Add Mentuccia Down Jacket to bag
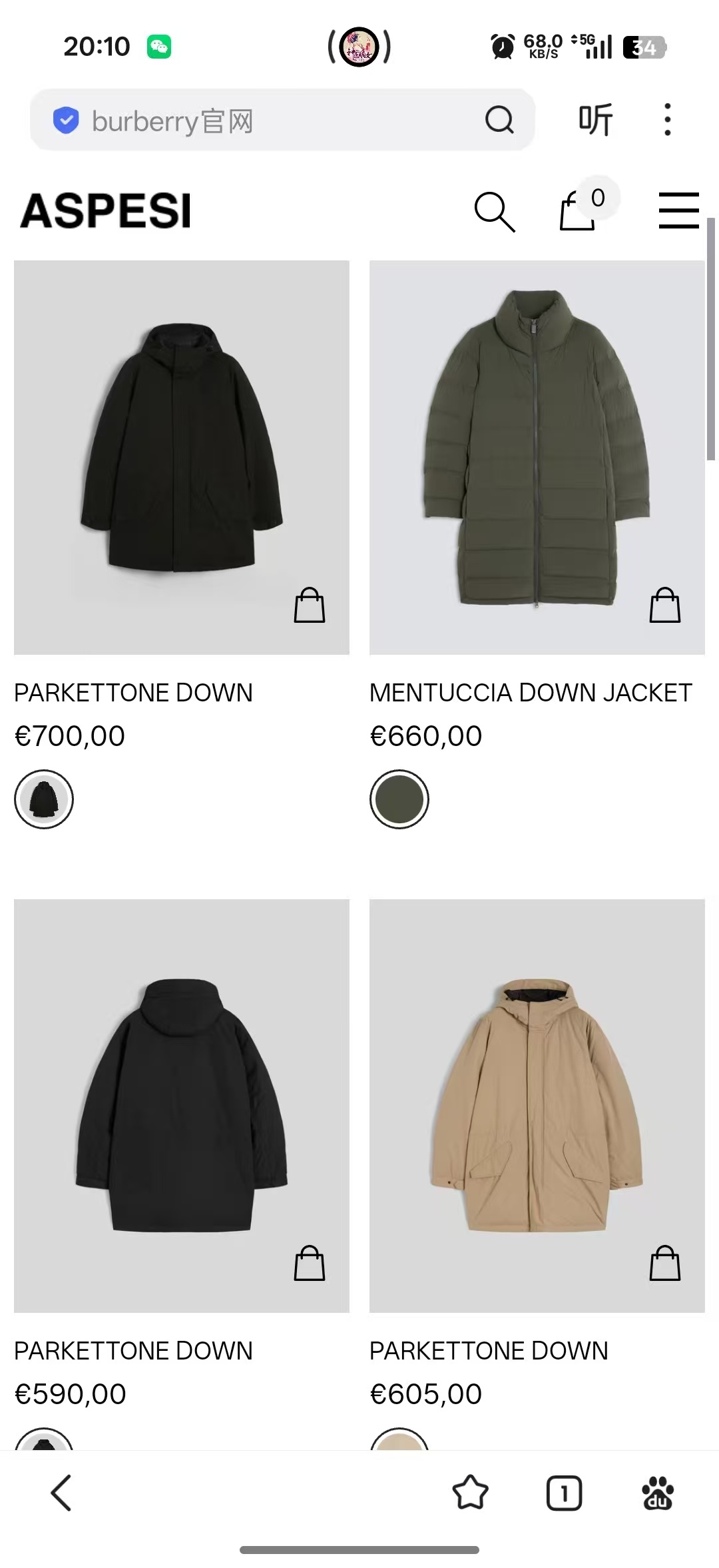This screenshot has height=1568, width=719. point(665,605)
